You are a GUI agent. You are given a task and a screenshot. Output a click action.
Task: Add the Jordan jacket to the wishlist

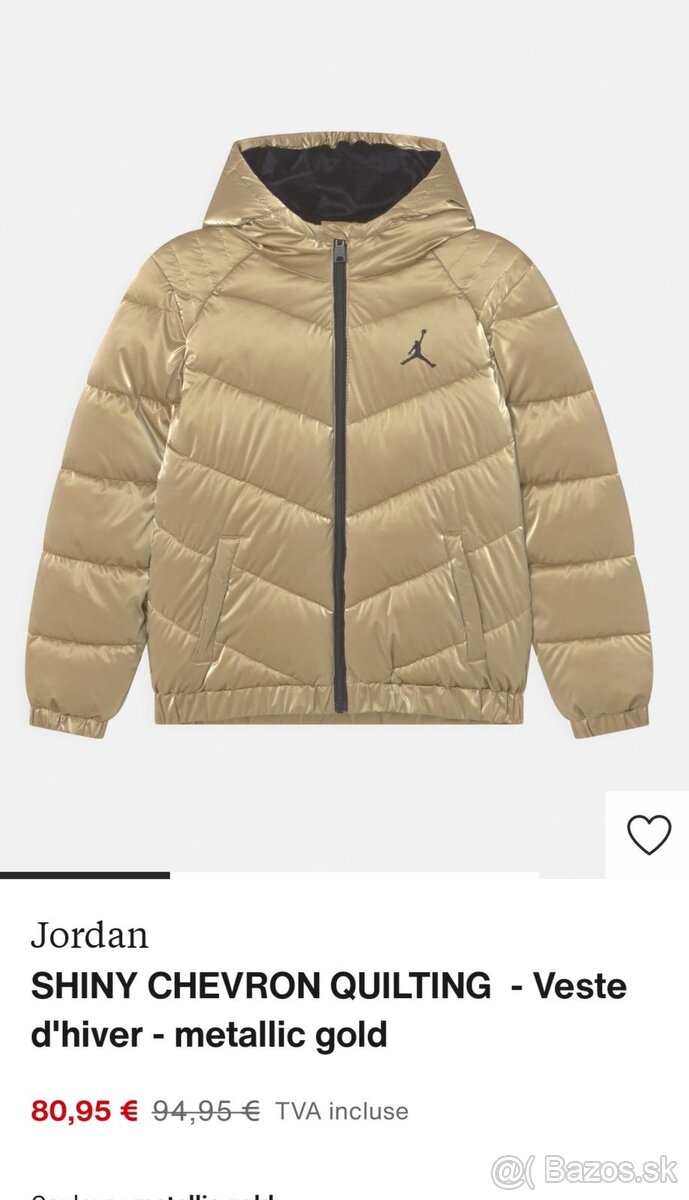click(x=648, y=835)
